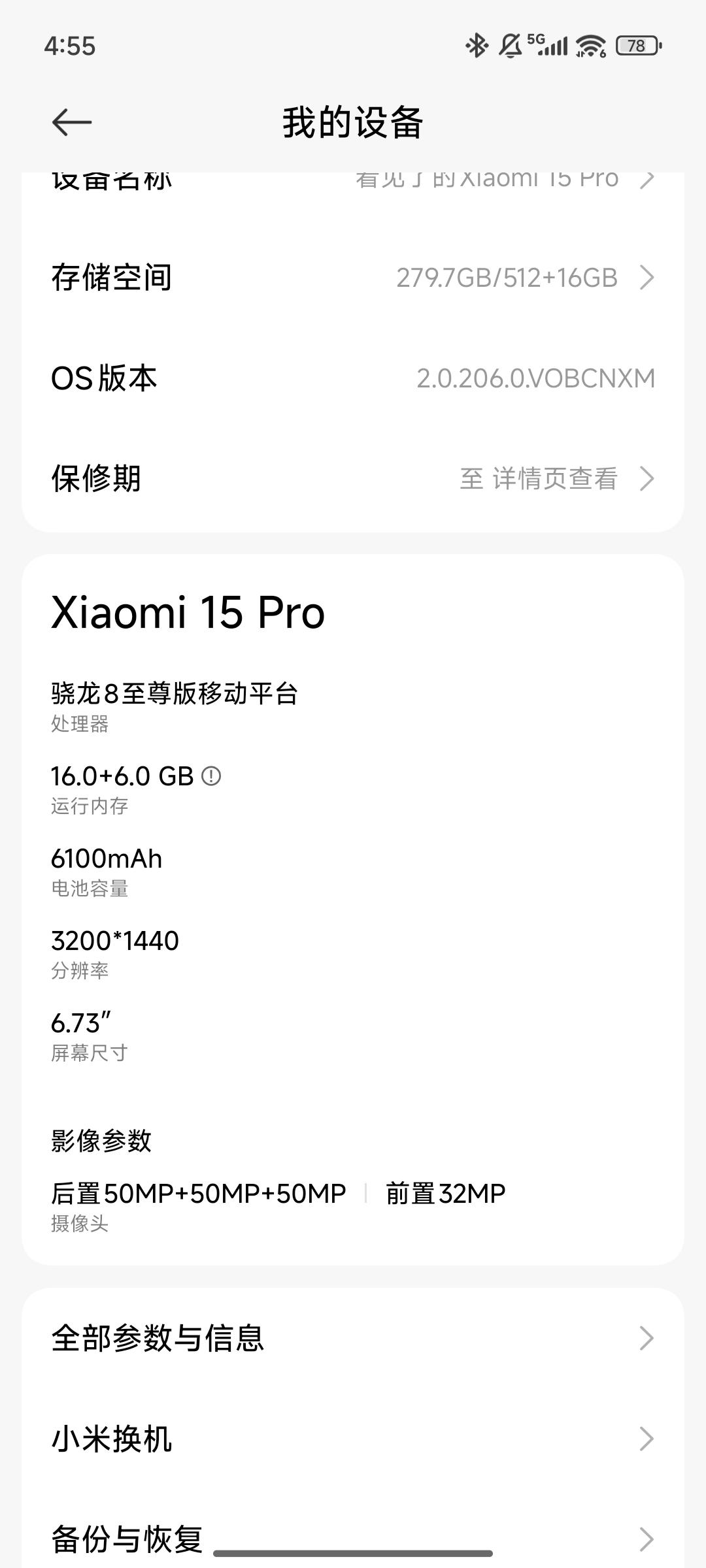Open 全部参数与信息
Viewport: 706px width, 1568px height.
coord(353,1338)
